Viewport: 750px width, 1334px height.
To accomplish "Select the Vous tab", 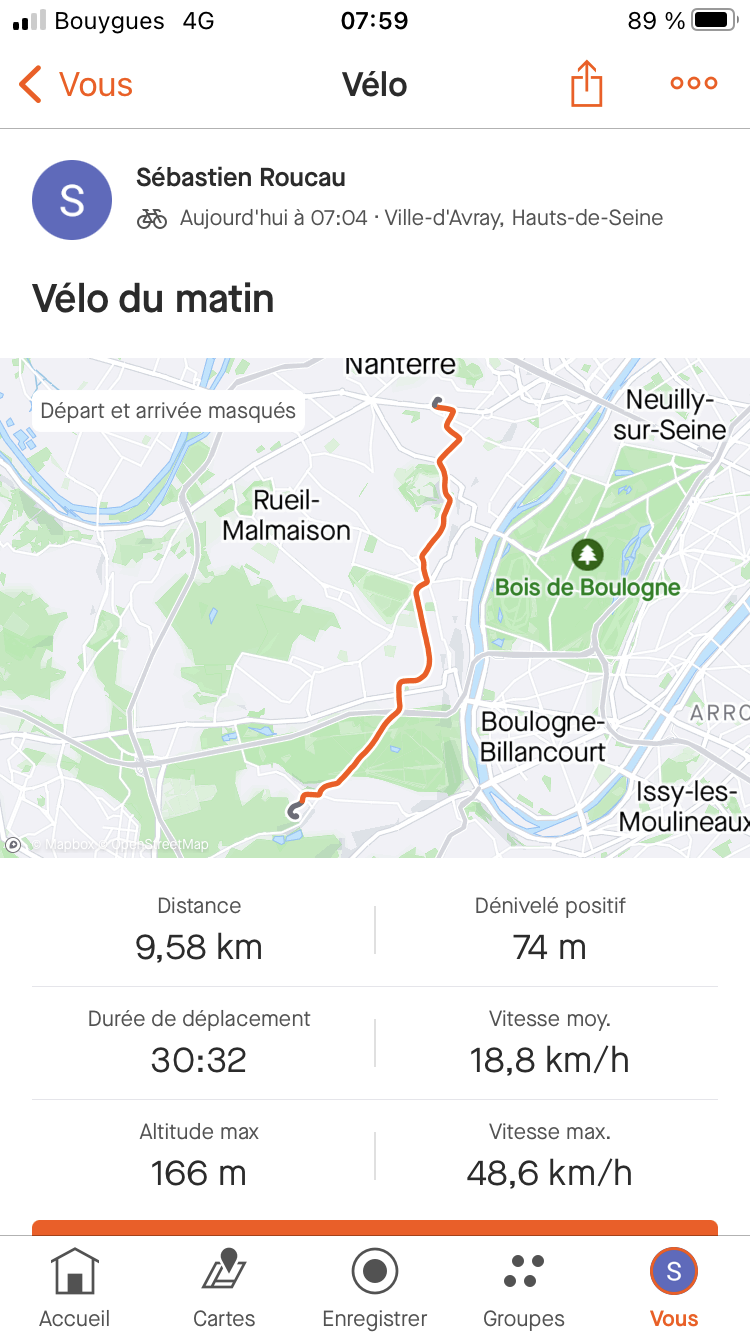I will pyautogui.click(x=674, y=1288).
